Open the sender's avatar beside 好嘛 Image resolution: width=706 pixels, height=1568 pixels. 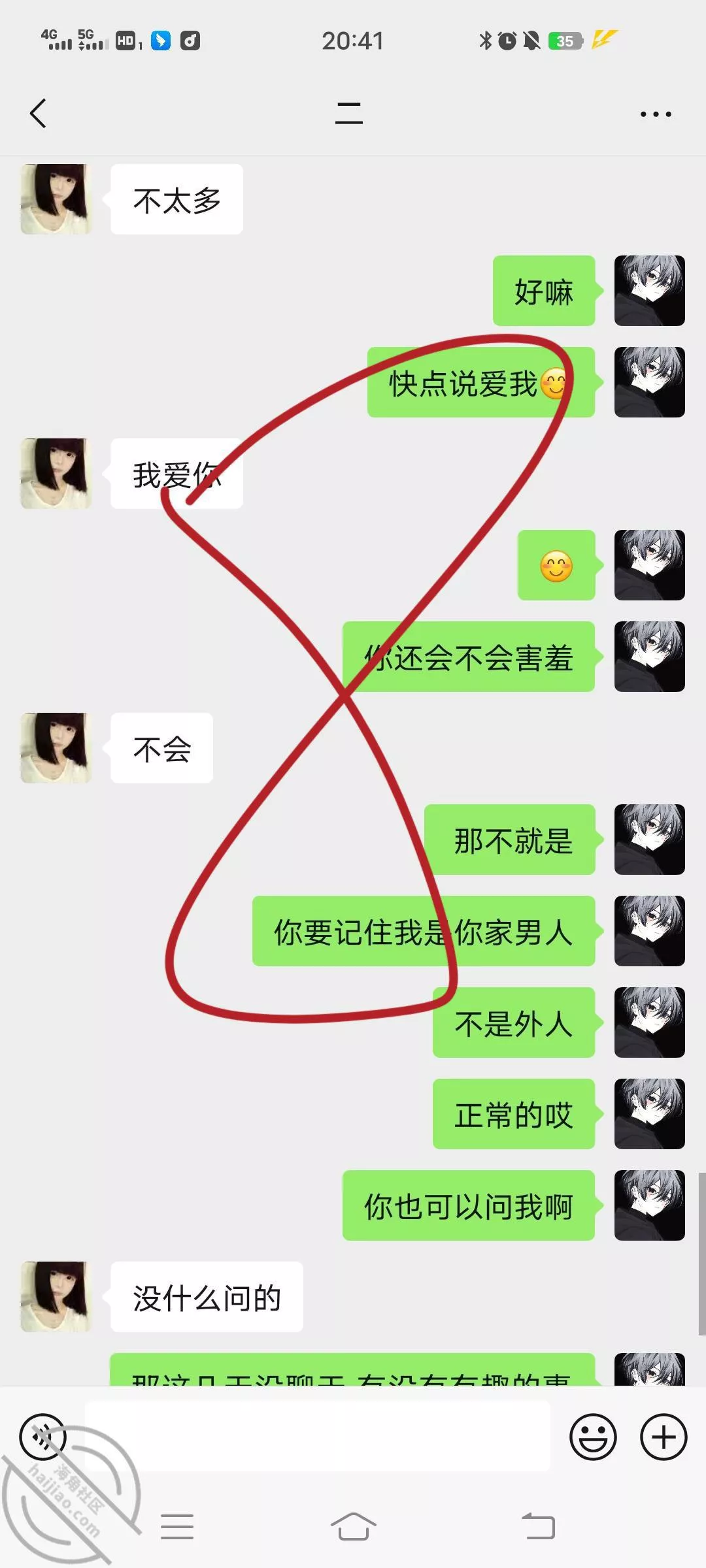point(649,291)
